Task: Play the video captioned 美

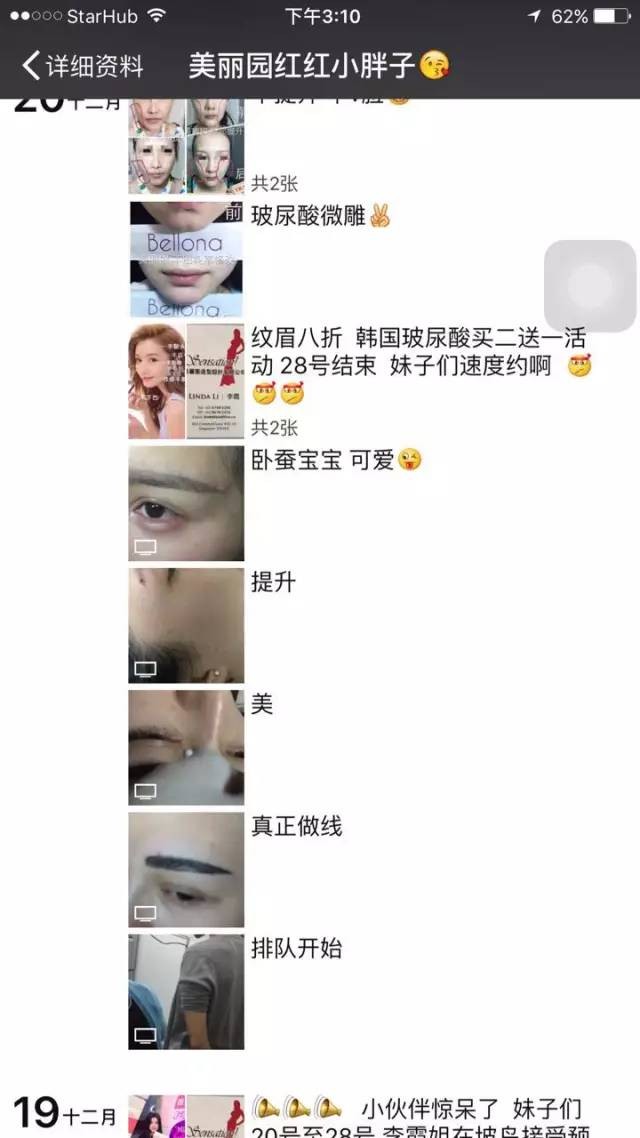Action: click(186, 747)
